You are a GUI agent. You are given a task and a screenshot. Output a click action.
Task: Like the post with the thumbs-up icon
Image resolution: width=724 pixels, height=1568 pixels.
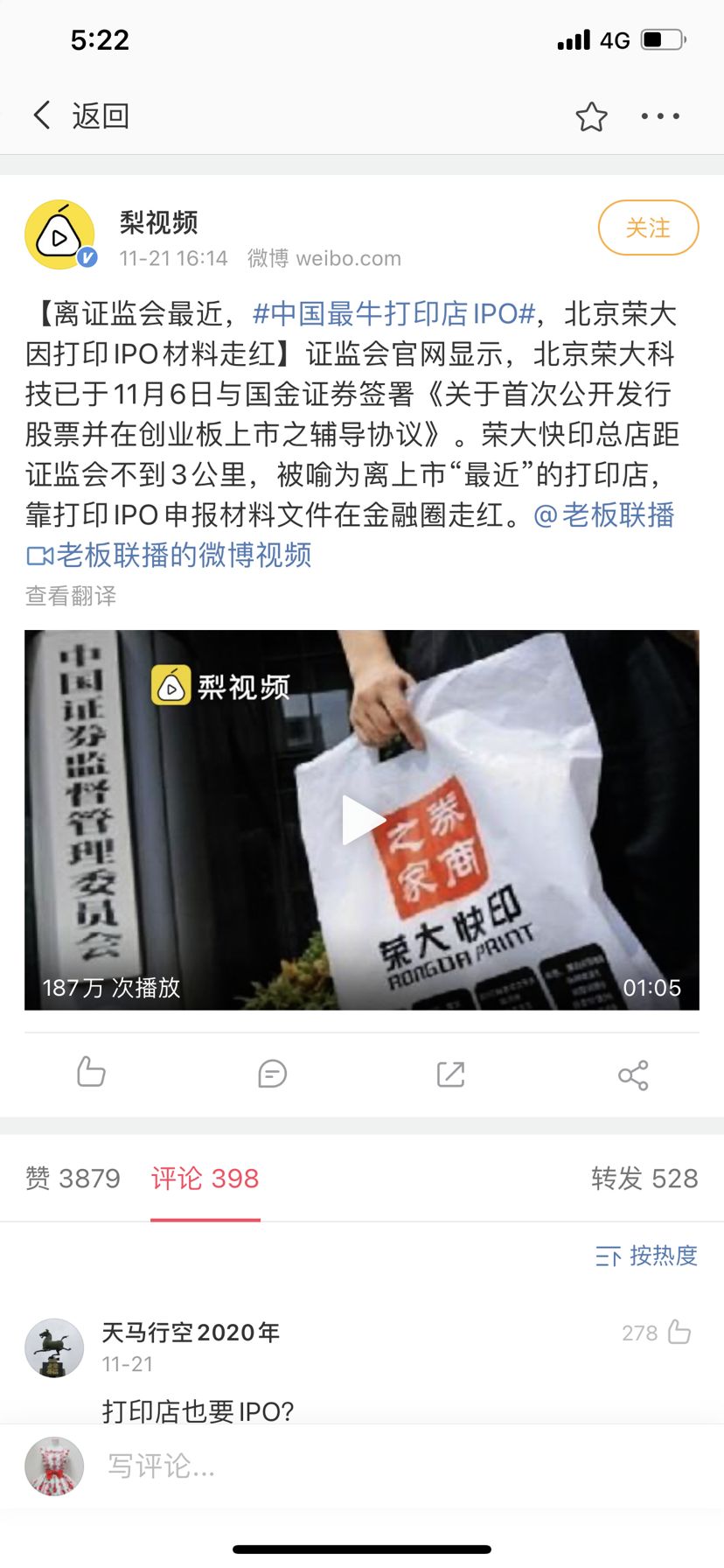click(91, 1072)
